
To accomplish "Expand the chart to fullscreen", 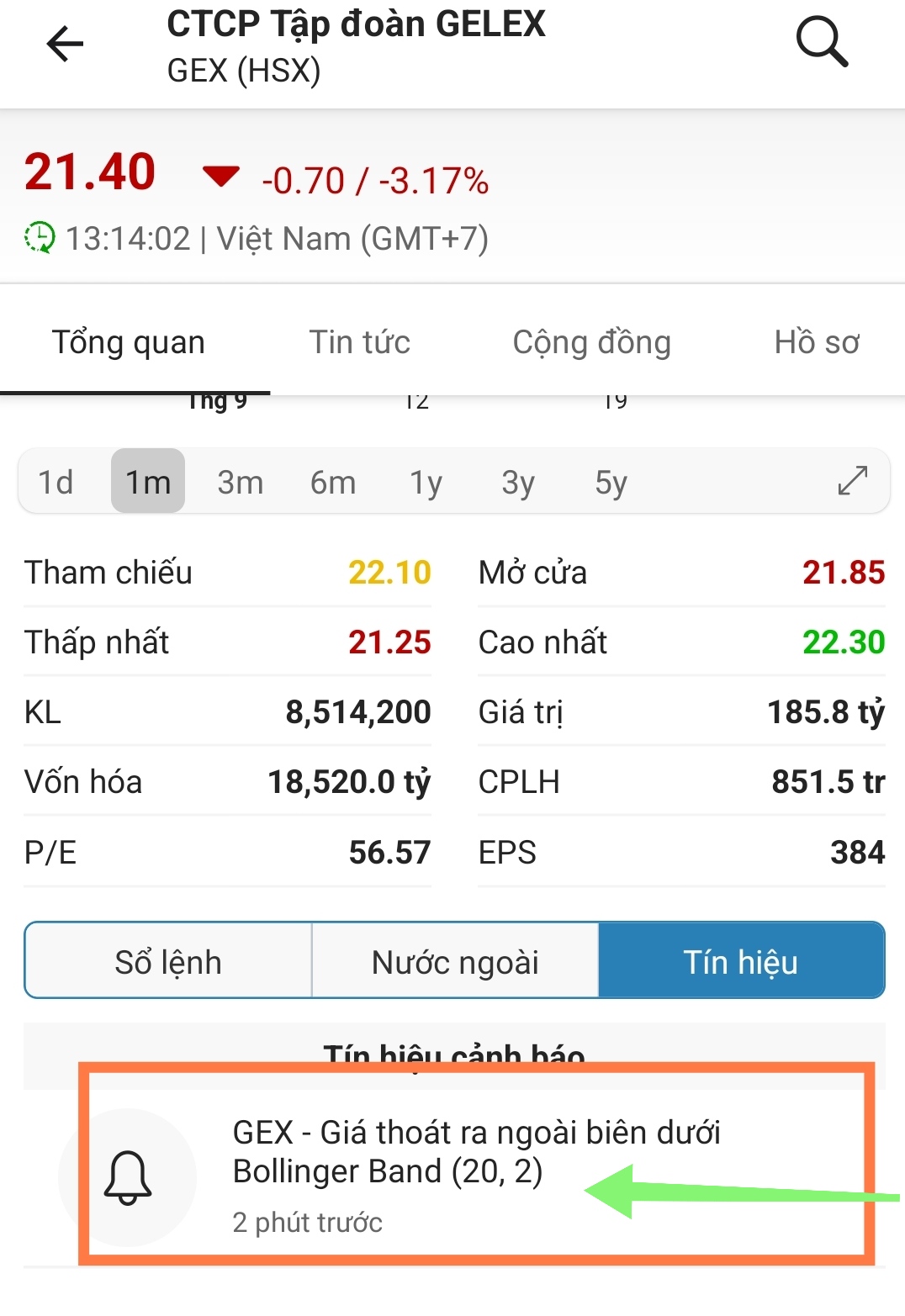I will (852, 481).
